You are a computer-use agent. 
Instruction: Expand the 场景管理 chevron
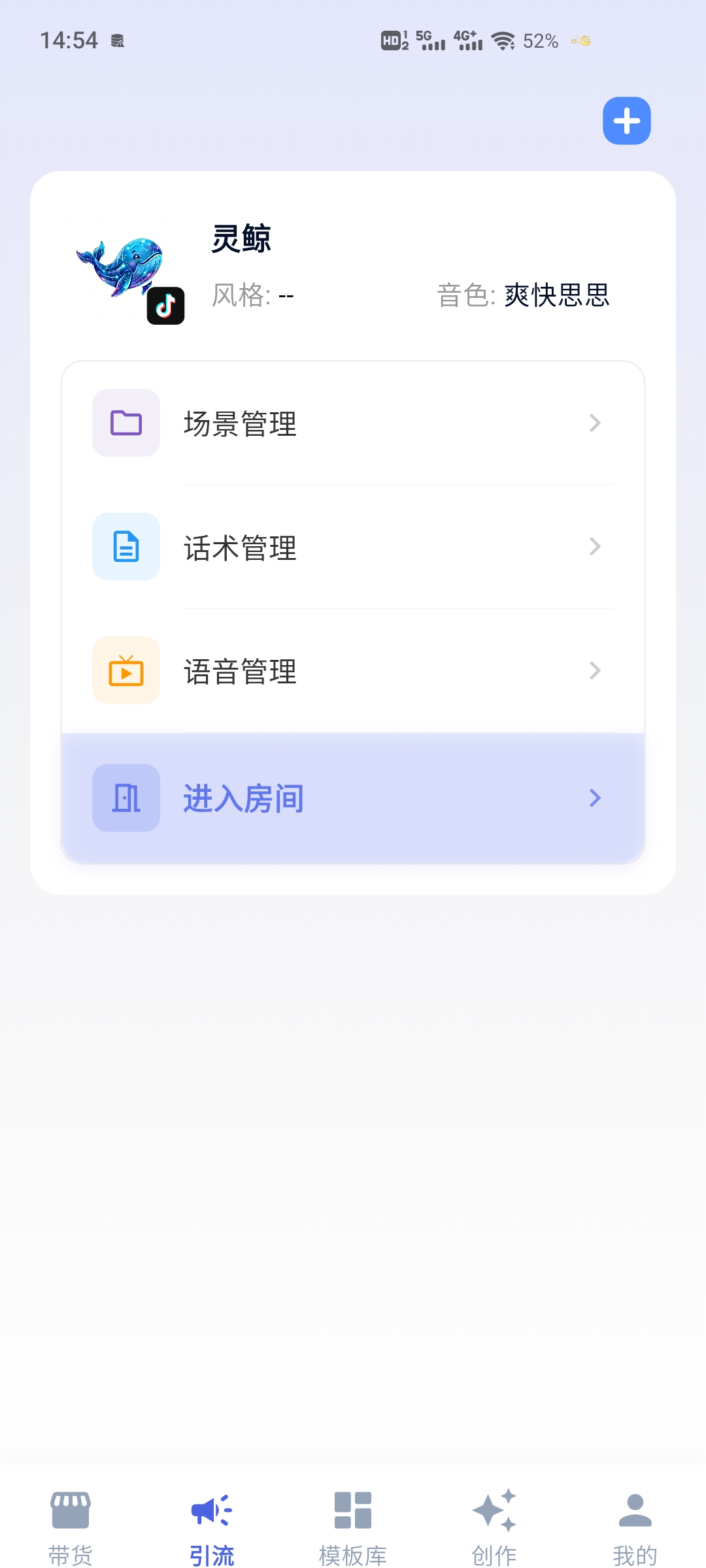tap(595, 423)
